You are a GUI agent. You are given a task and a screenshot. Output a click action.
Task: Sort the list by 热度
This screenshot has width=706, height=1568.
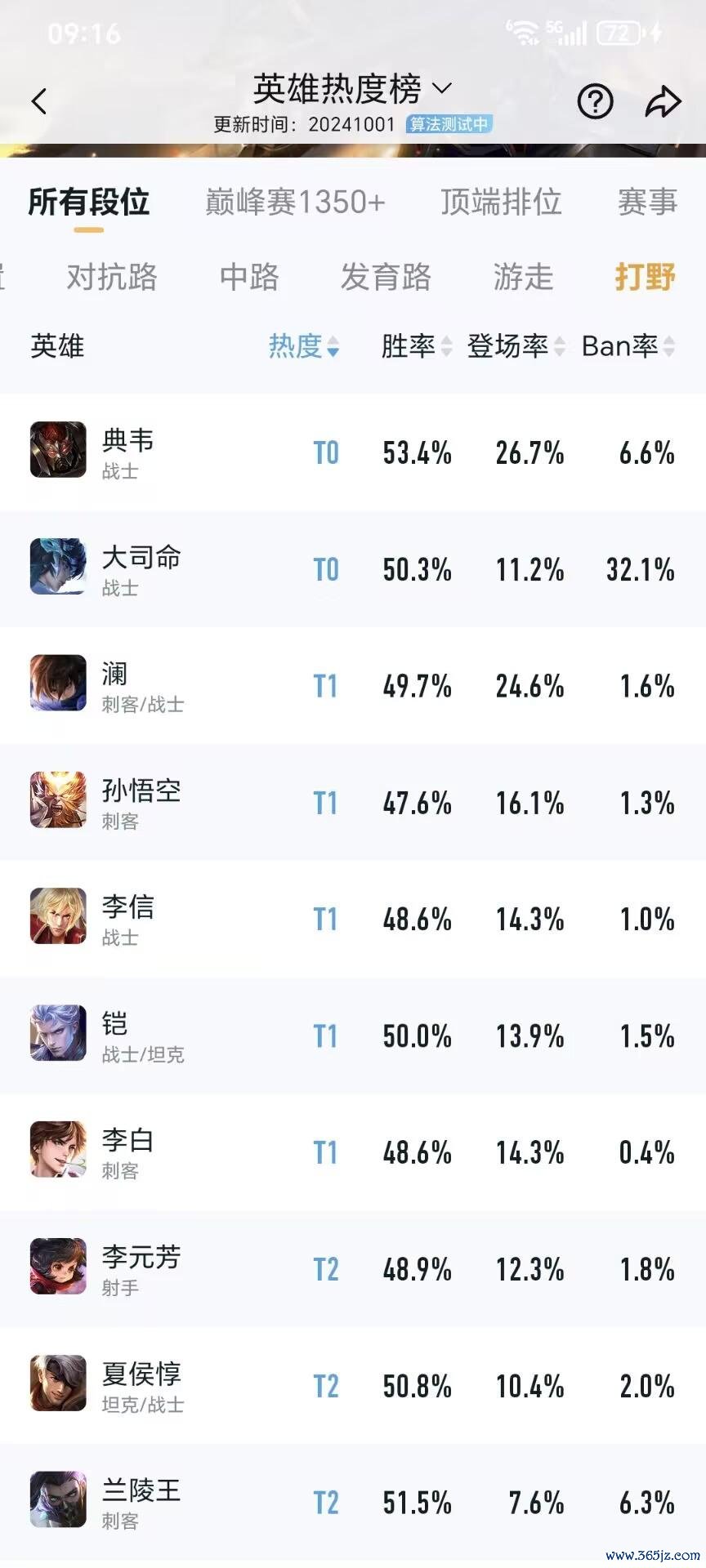[x=303, y=346]
